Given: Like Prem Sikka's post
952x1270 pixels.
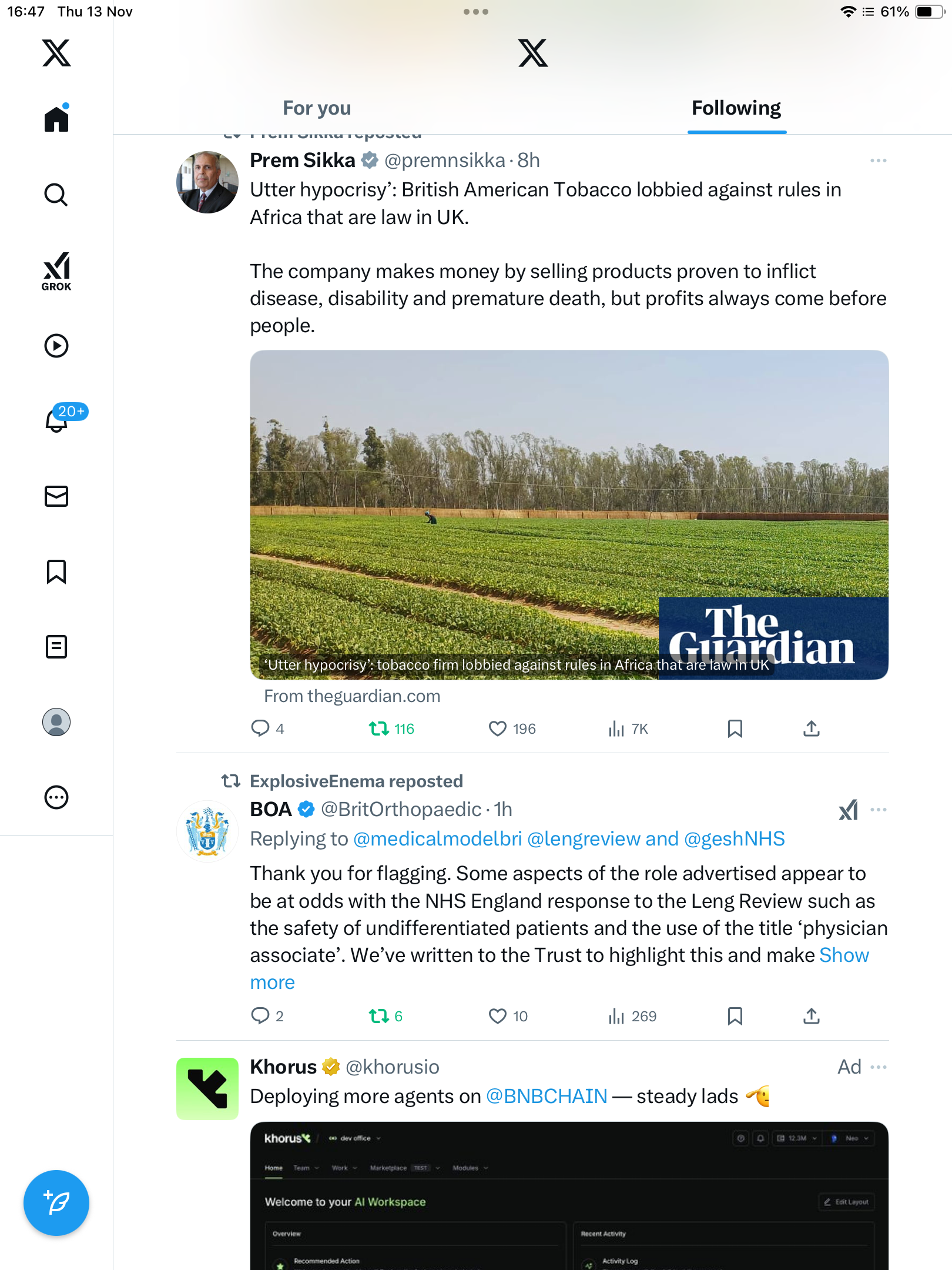Looking at the screenshot, I should click(498, 729).
